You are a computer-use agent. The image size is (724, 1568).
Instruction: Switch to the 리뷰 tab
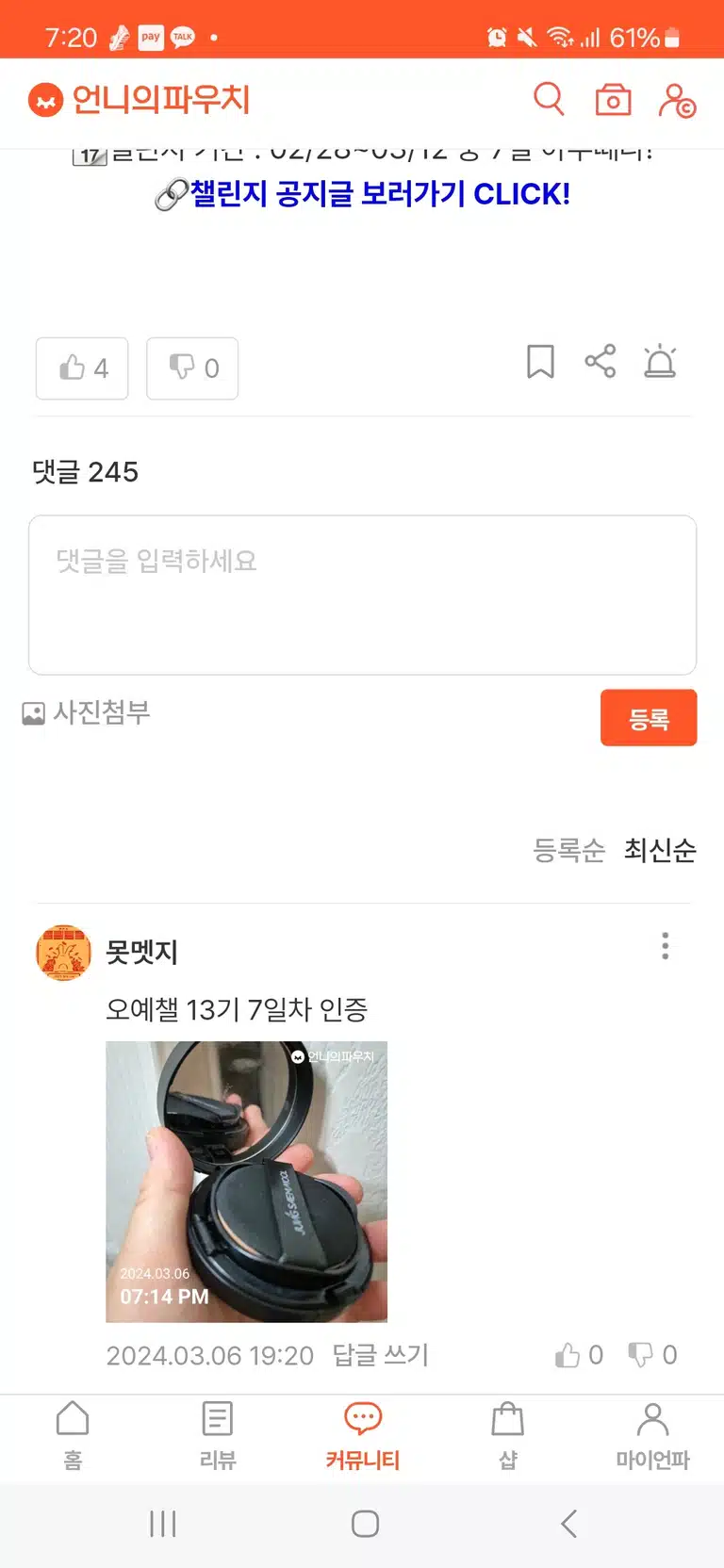tap(218, 1436)
